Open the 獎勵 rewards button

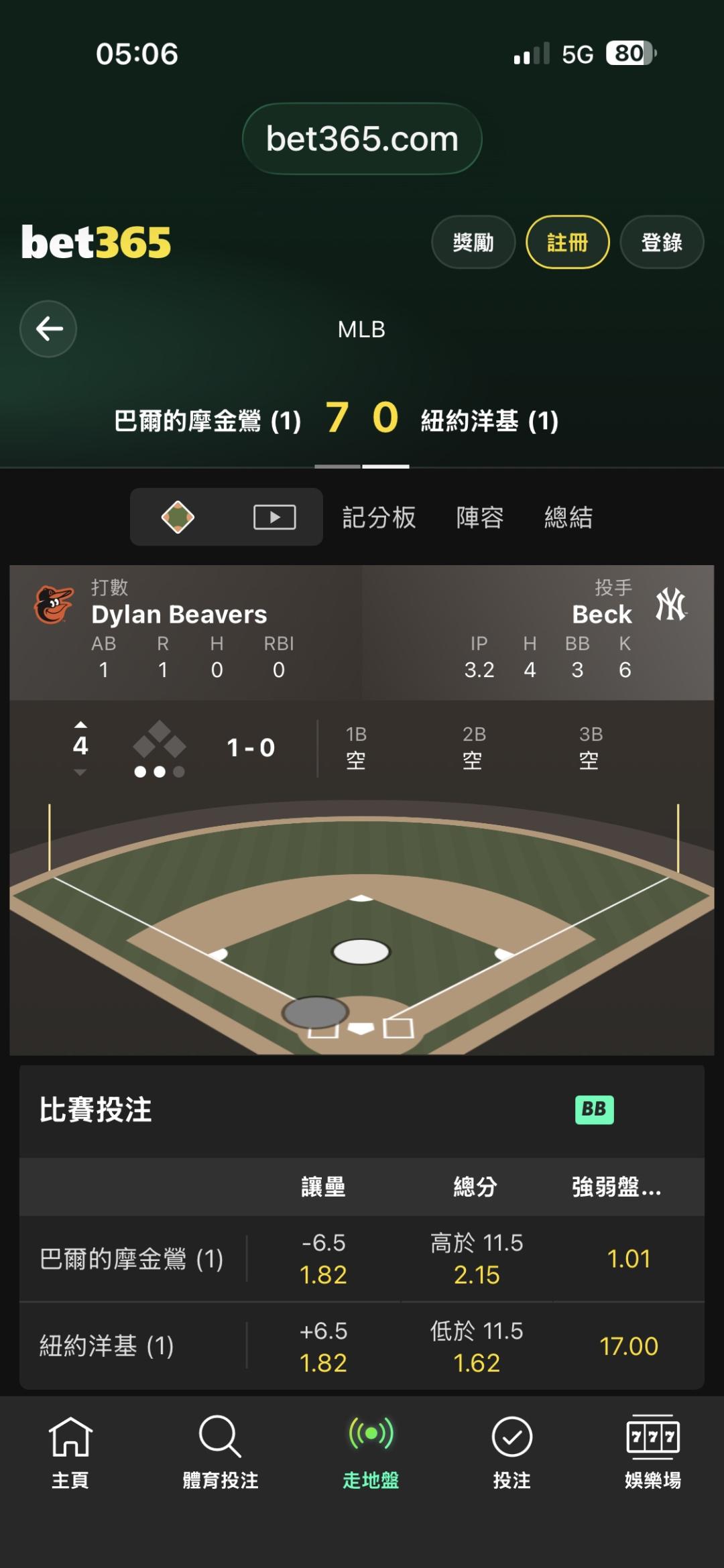coord(473,242)
